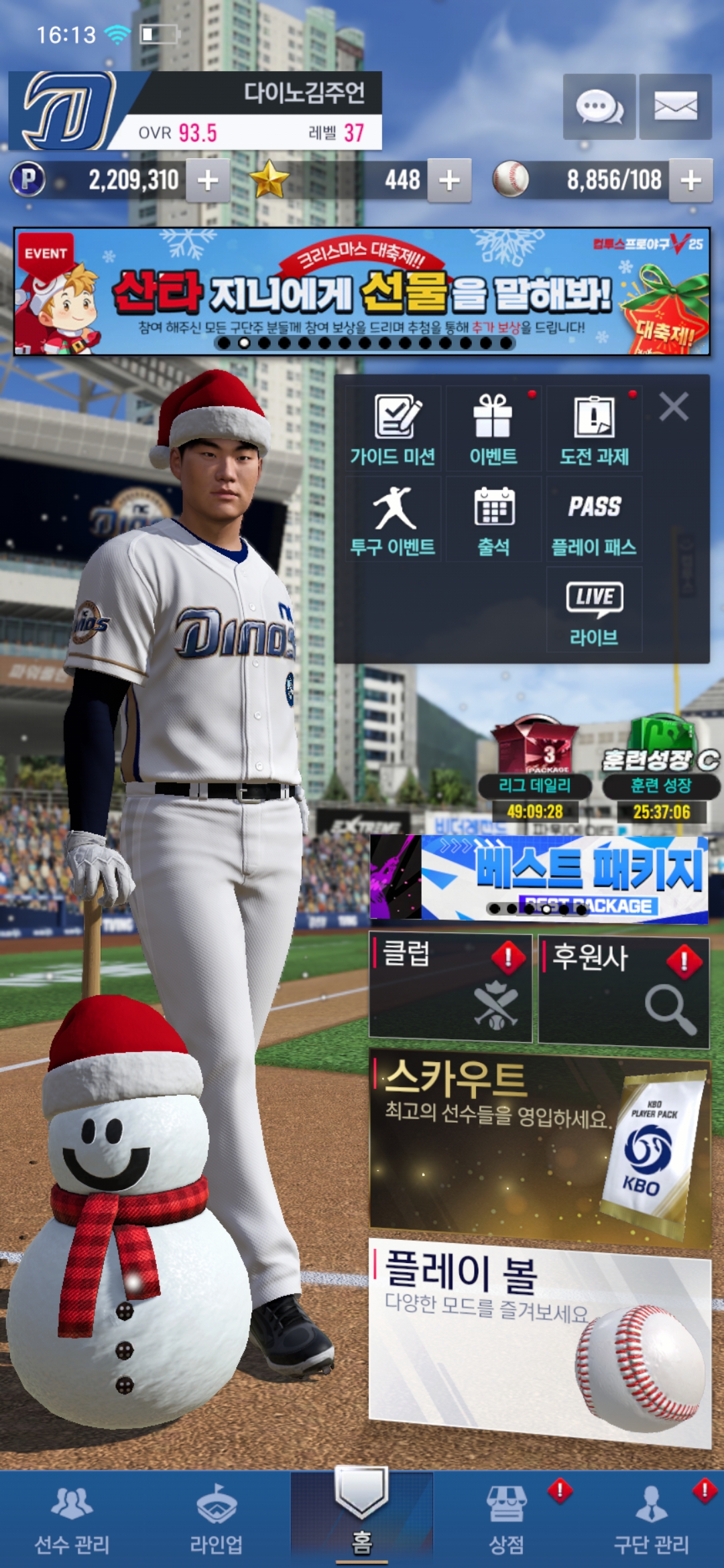Check 출석 attendance calendar

pyautogui.click(x=493, y=521)
